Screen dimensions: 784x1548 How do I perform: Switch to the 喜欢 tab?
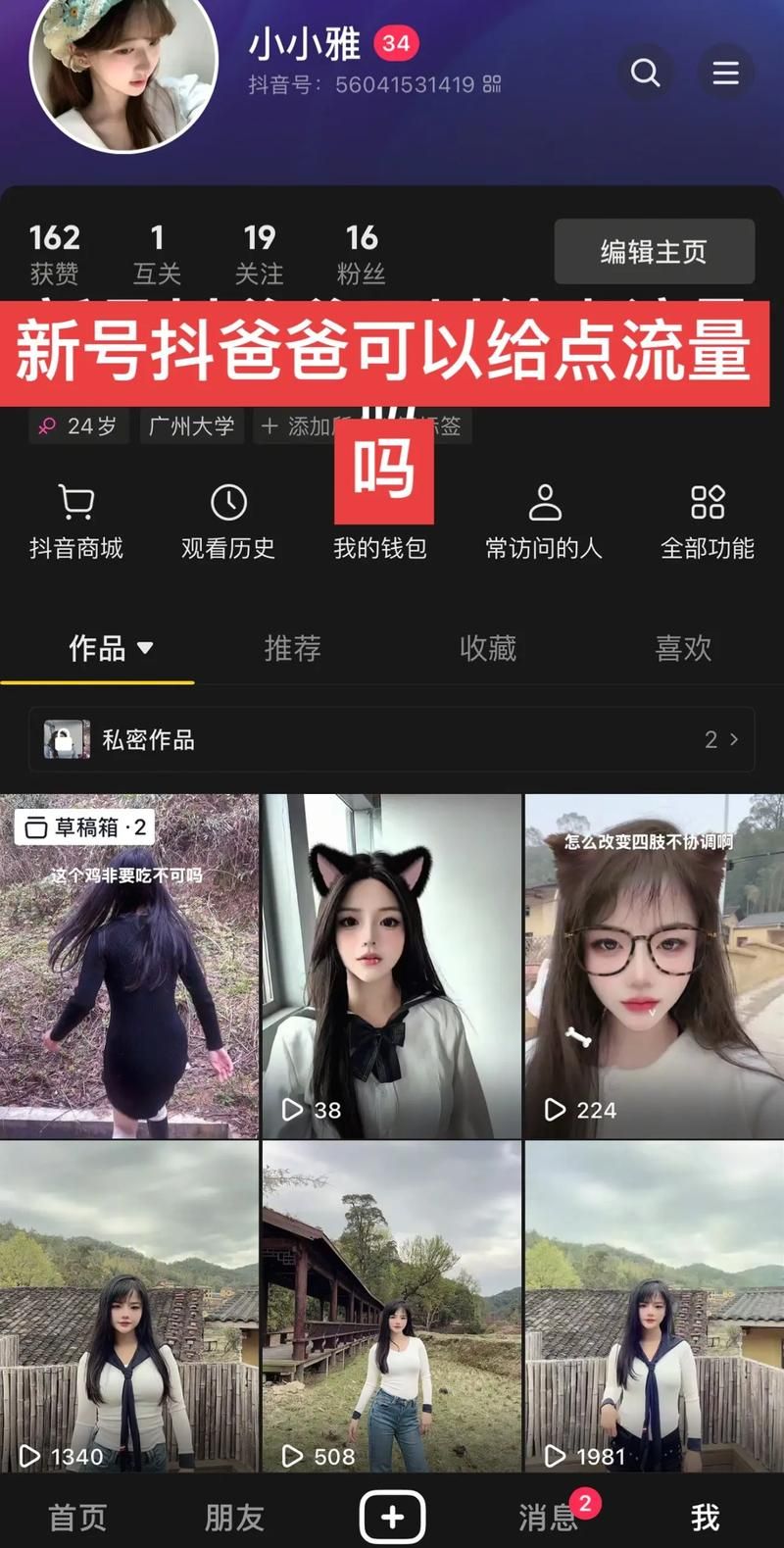click(683, 648)
